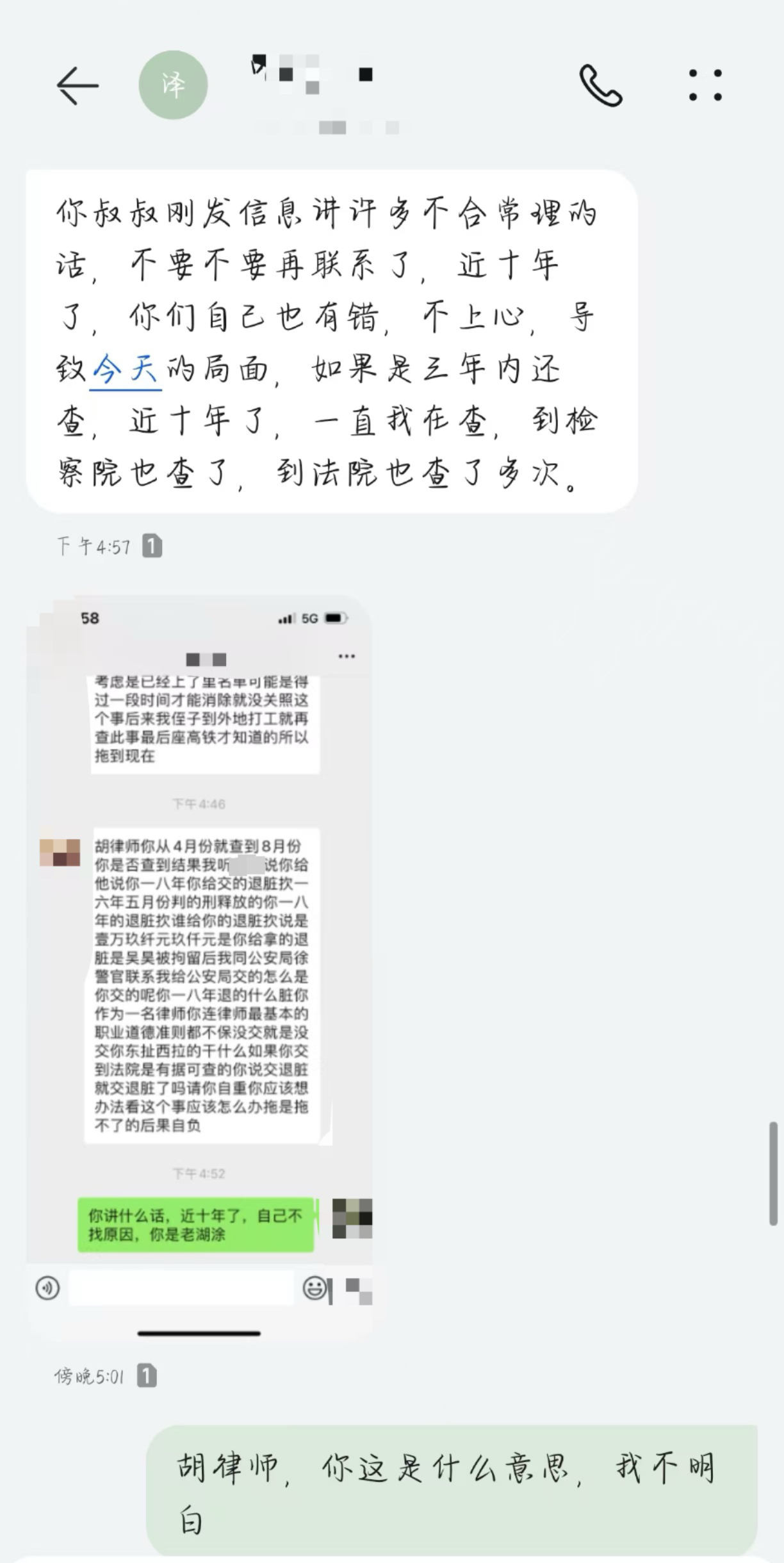This screenshot has height=1563, width=784.
Task: Go back to the message list
Action: click(78, 85)
